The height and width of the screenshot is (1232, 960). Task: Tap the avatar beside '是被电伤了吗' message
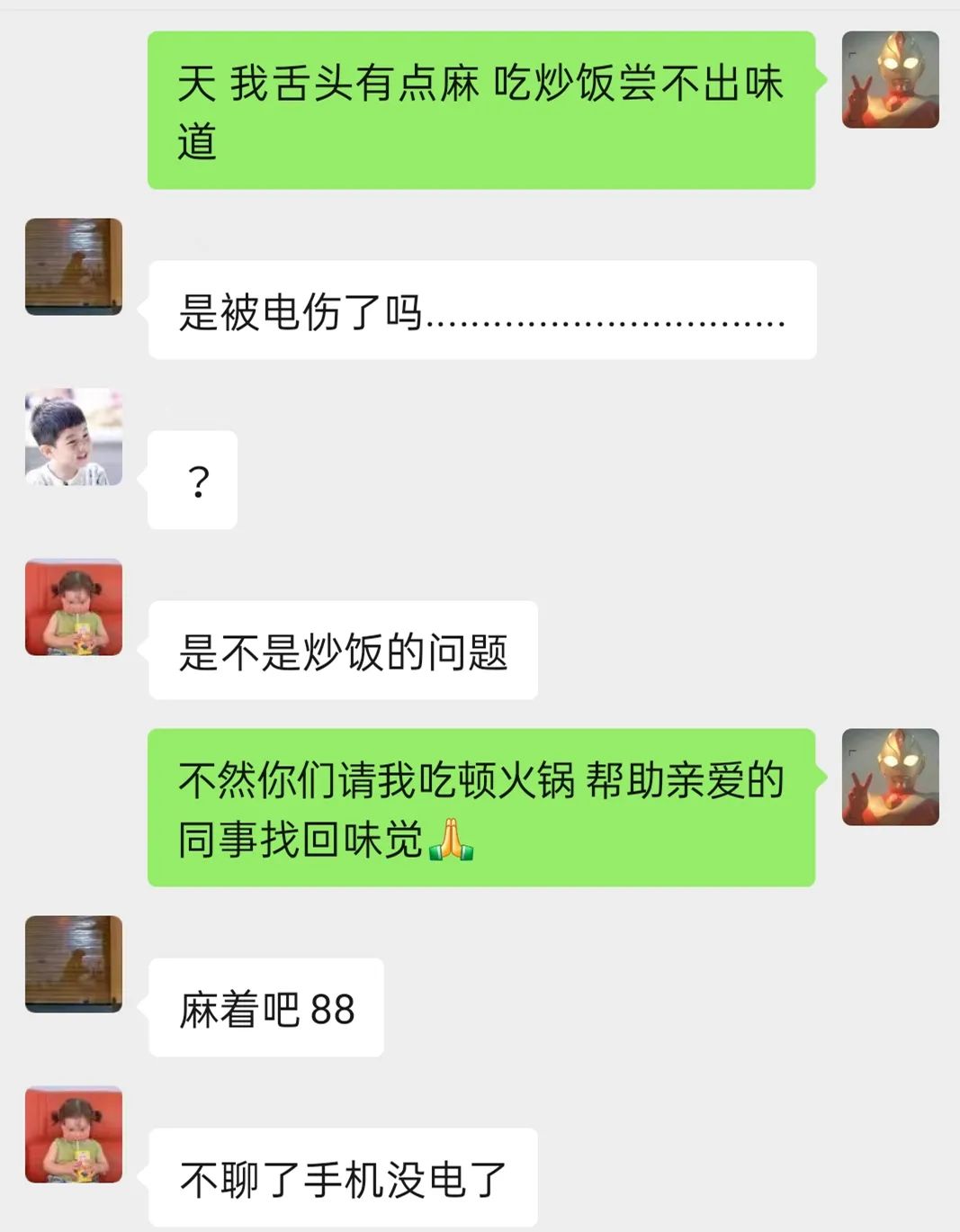[74, 266]
